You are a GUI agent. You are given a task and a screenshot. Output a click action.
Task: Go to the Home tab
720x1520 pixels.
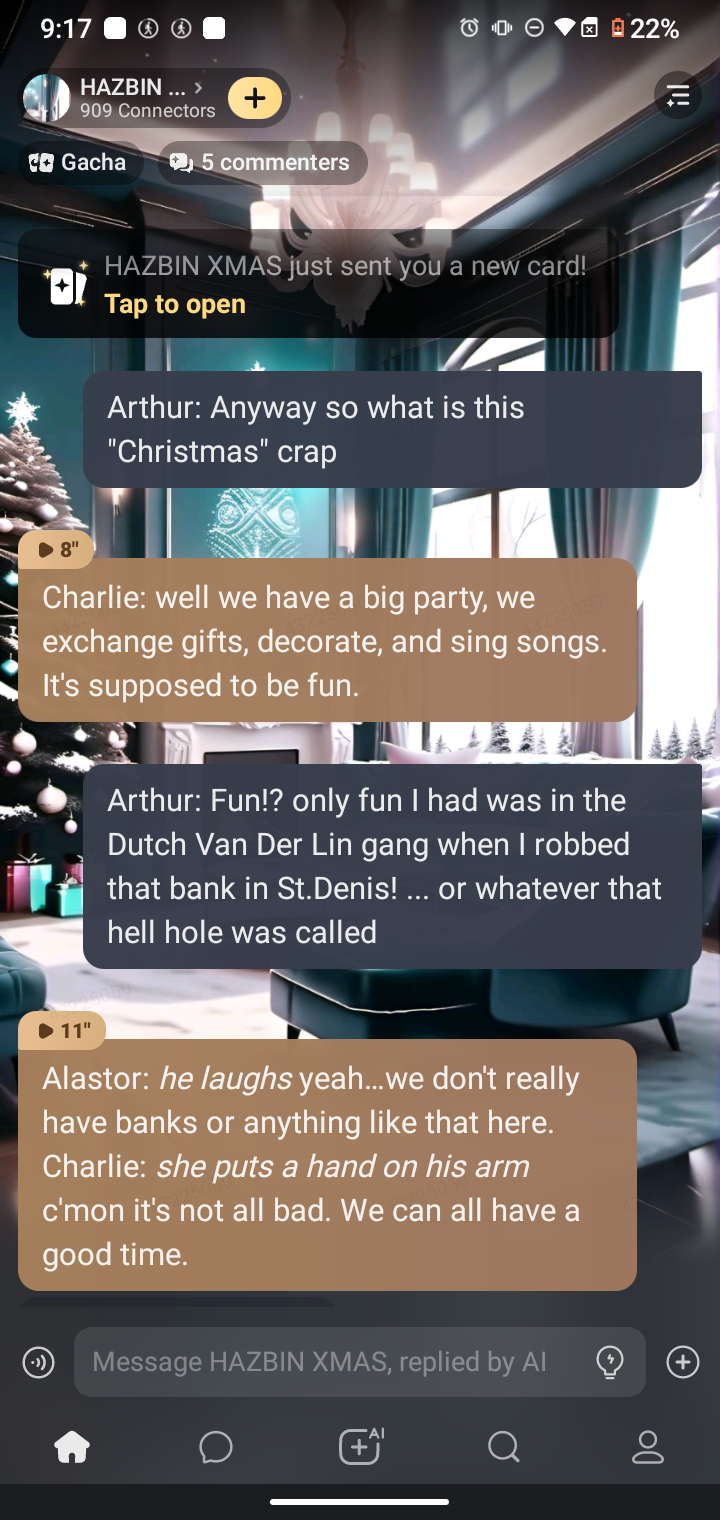pos(72,1447)
